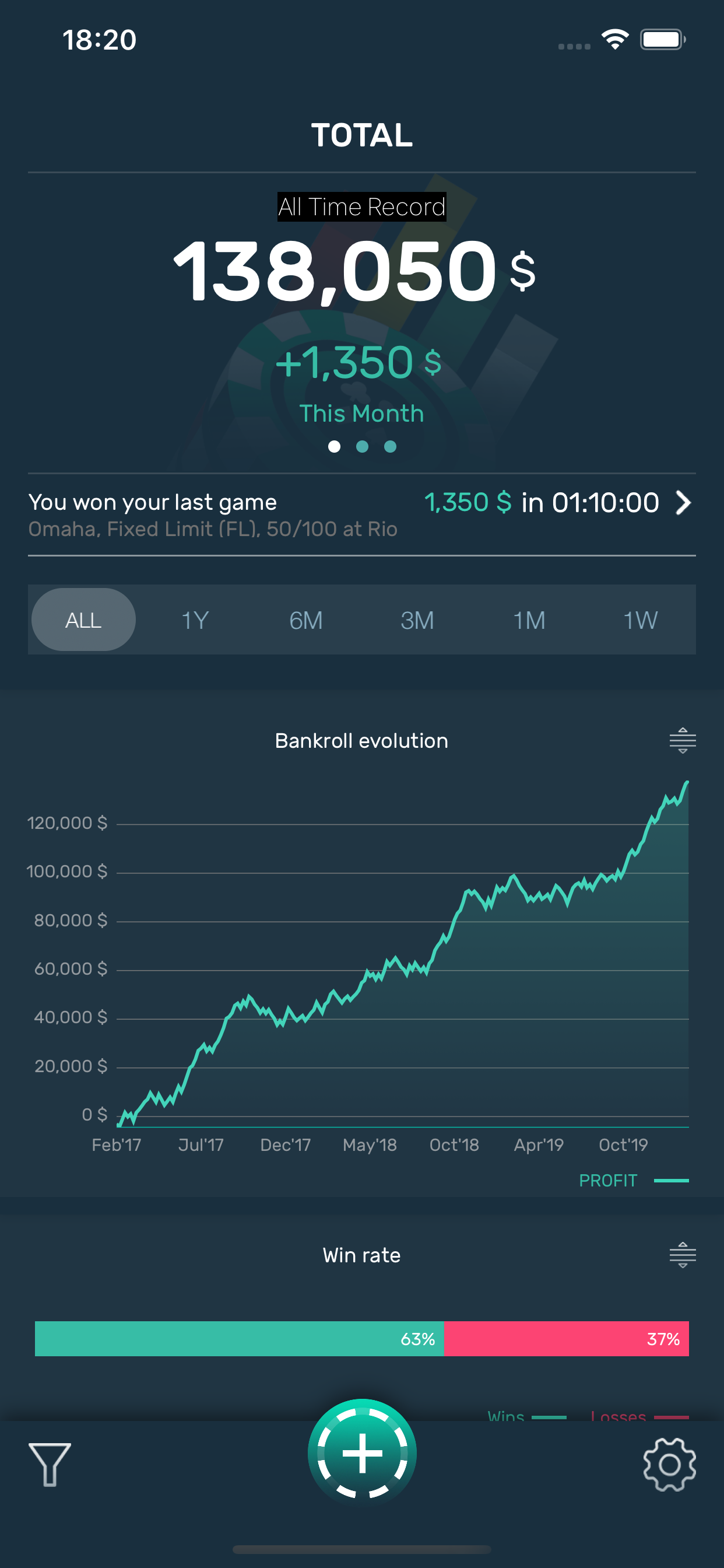Expand last game details via chevron
724x1568 pixels.
(684, 503)
